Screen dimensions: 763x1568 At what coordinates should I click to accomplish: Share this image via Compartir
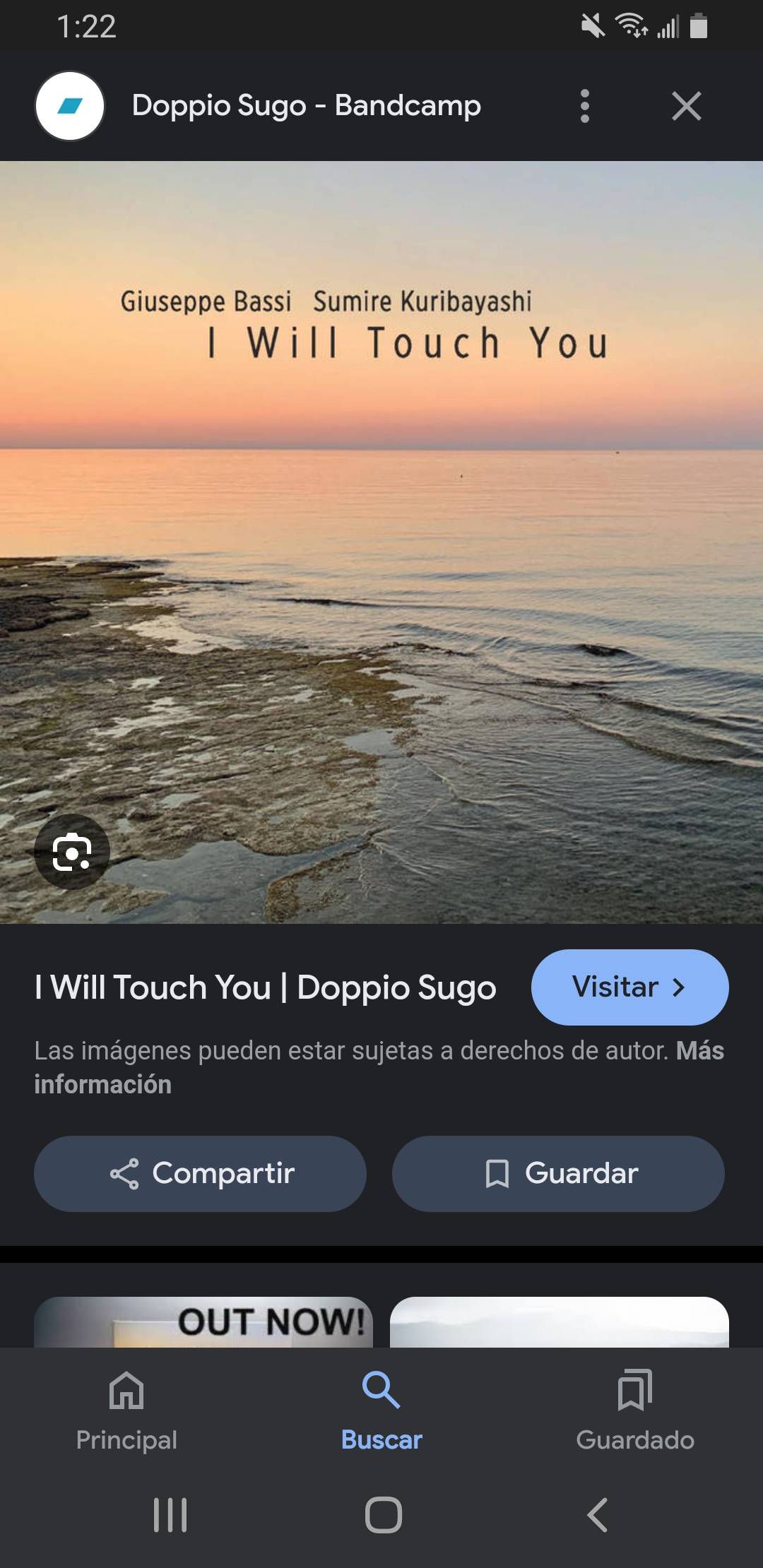pos(200,1173)
